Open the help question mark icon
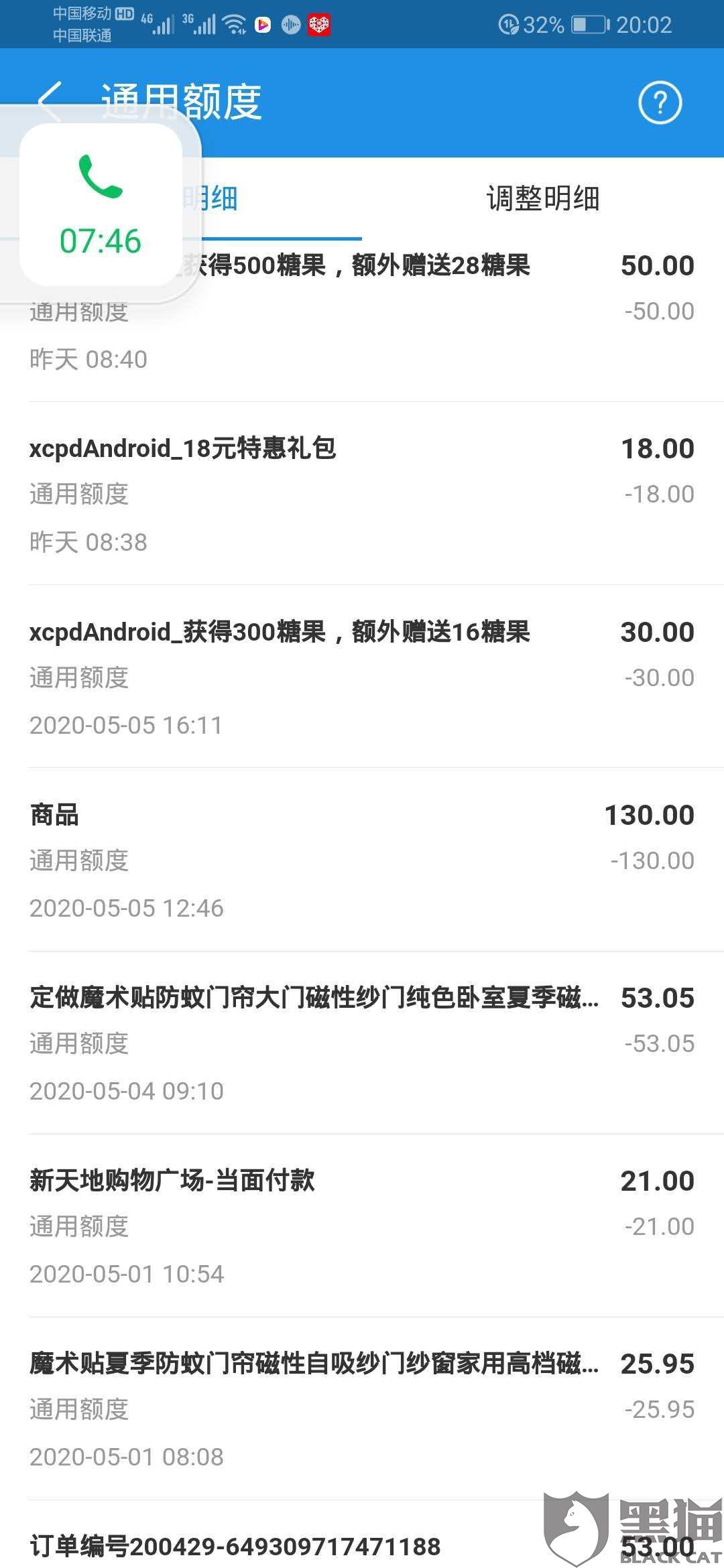This screenshot has width=724, height=1568. coord(660,103)
